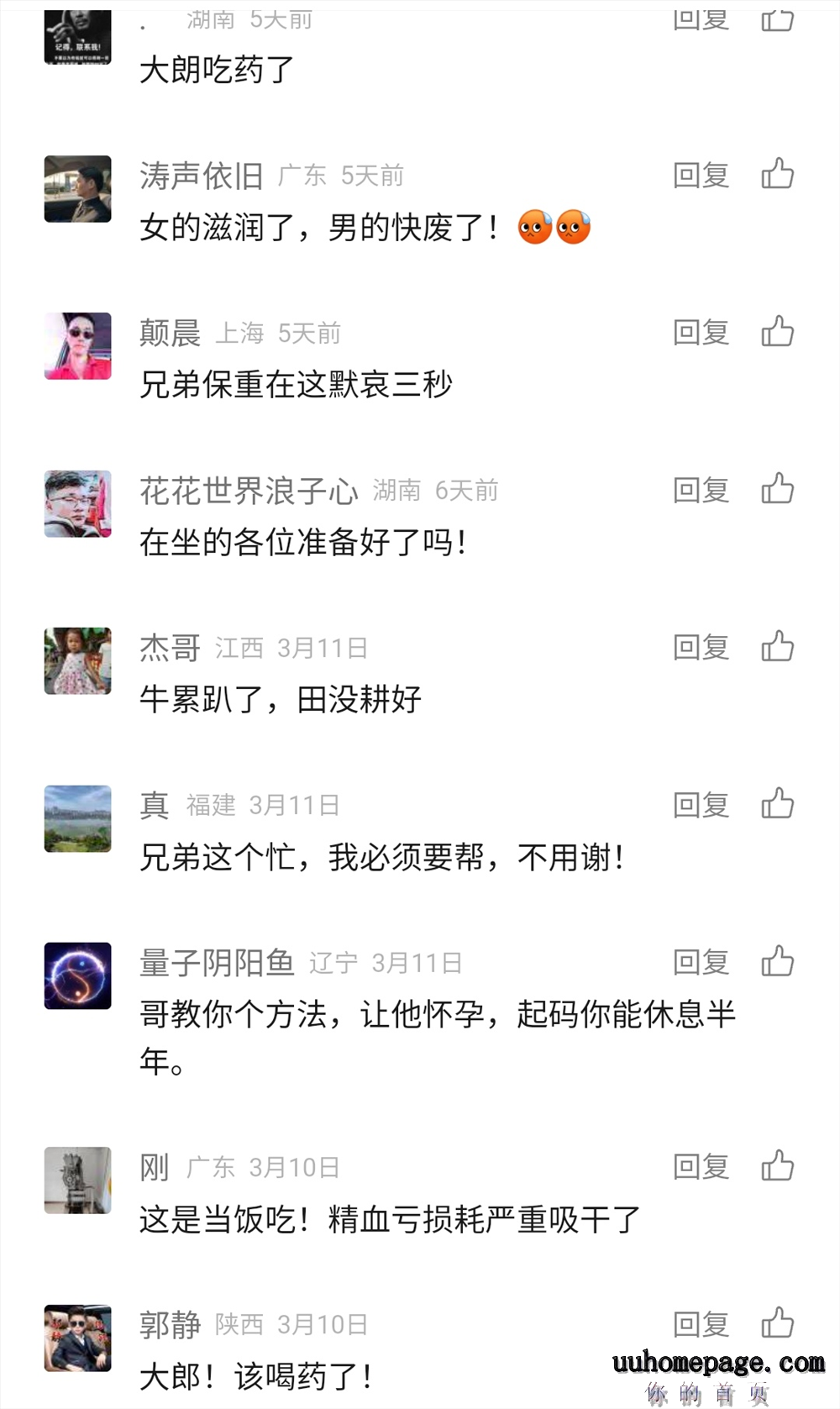Reply to 涛声依旧's comment
This screenshot has height=1409, width=840.
click(701, 176)
